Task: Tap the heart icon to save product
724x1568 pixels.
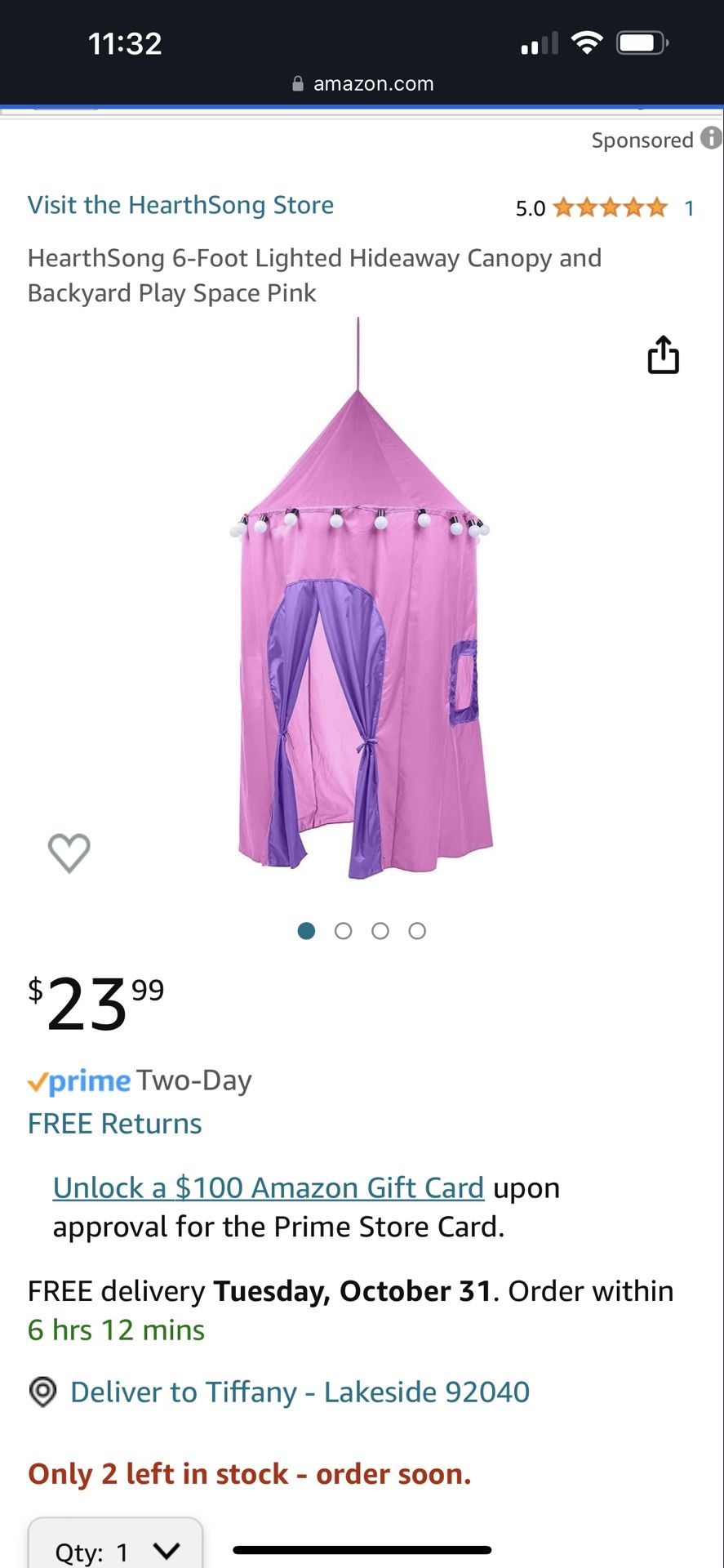Action: click(x=69, y=853)
